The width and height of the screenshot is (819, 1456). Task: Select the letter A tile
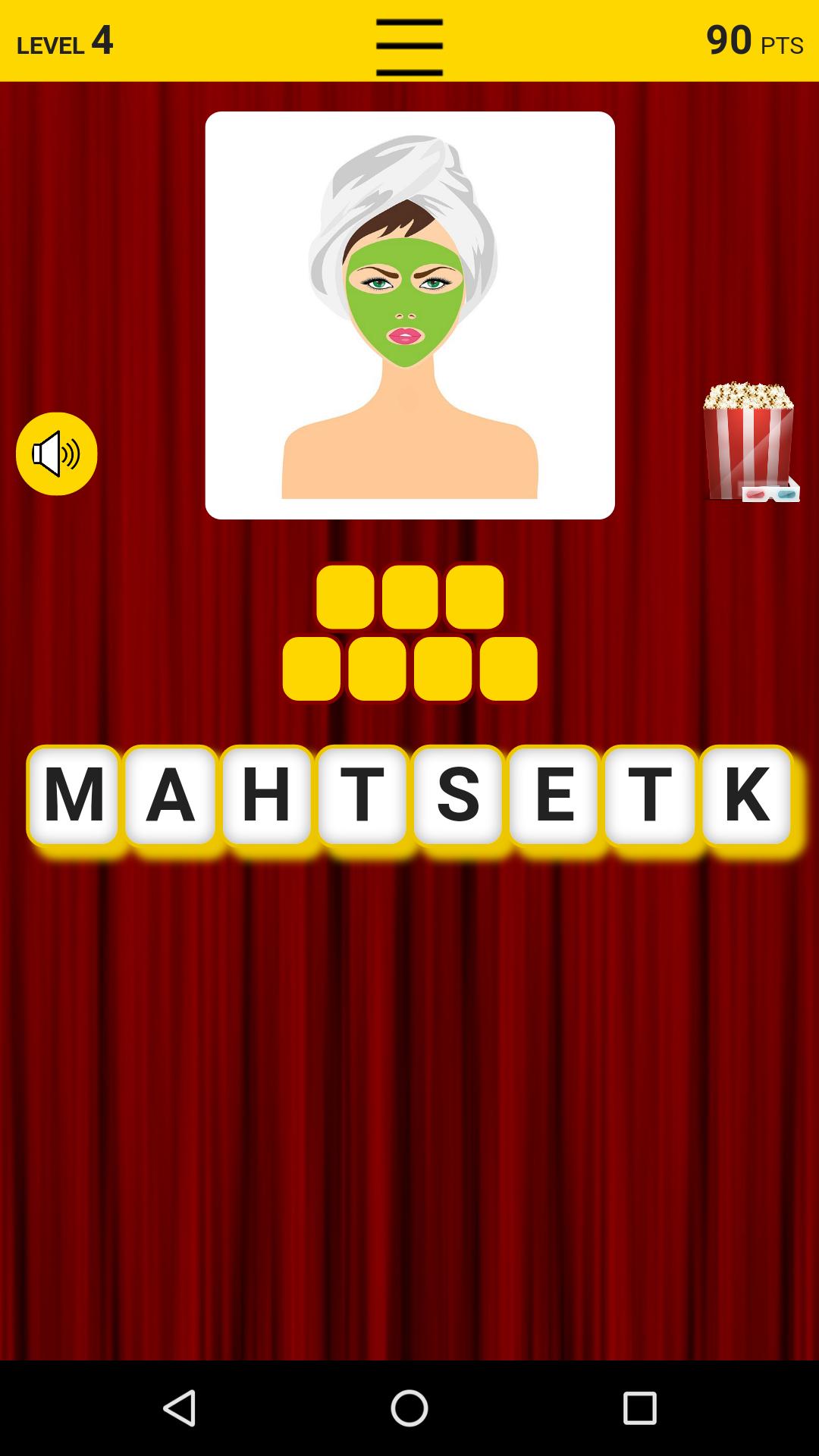[170, 795]
